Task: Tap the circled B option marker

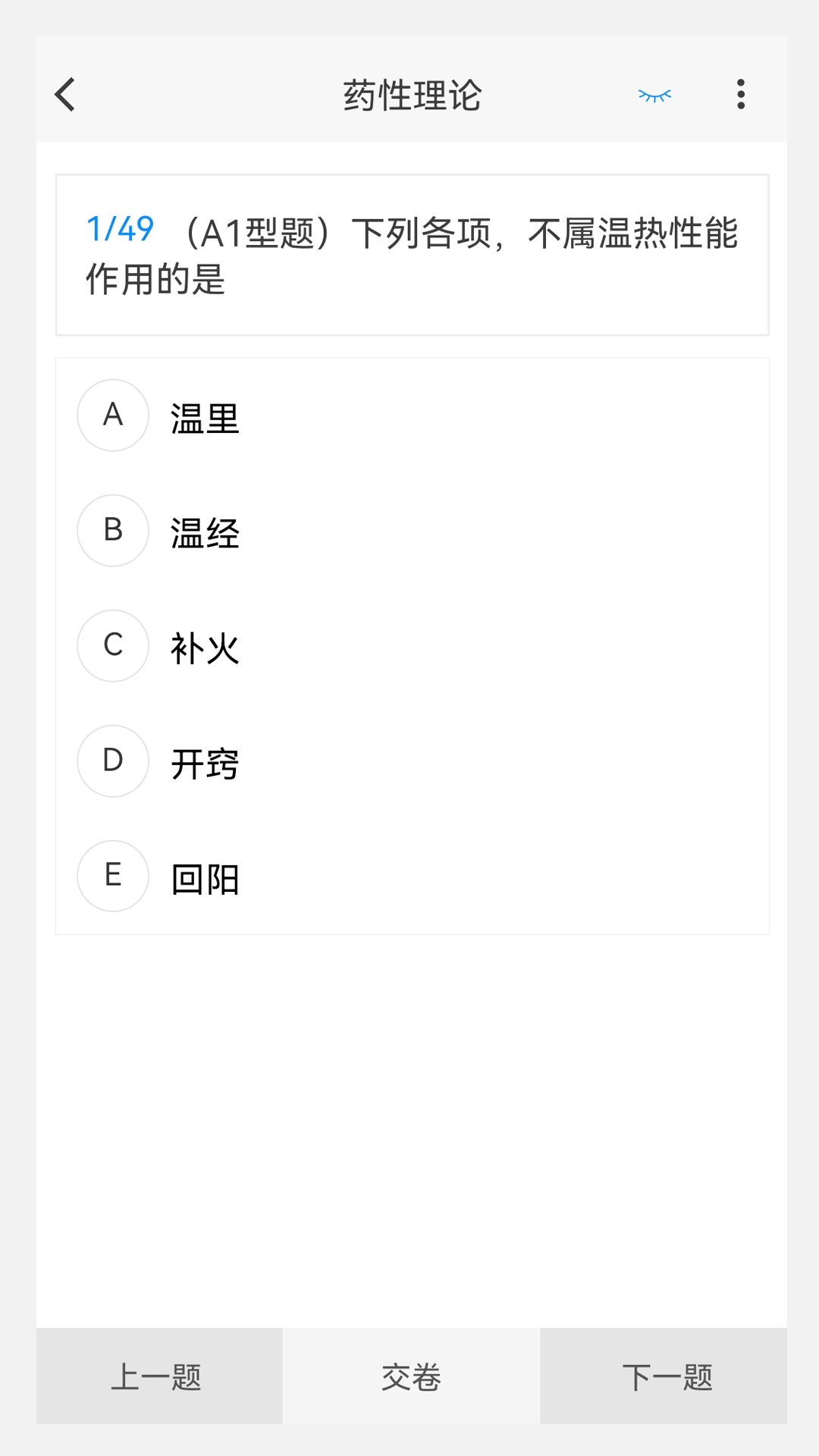Action: 112,531
